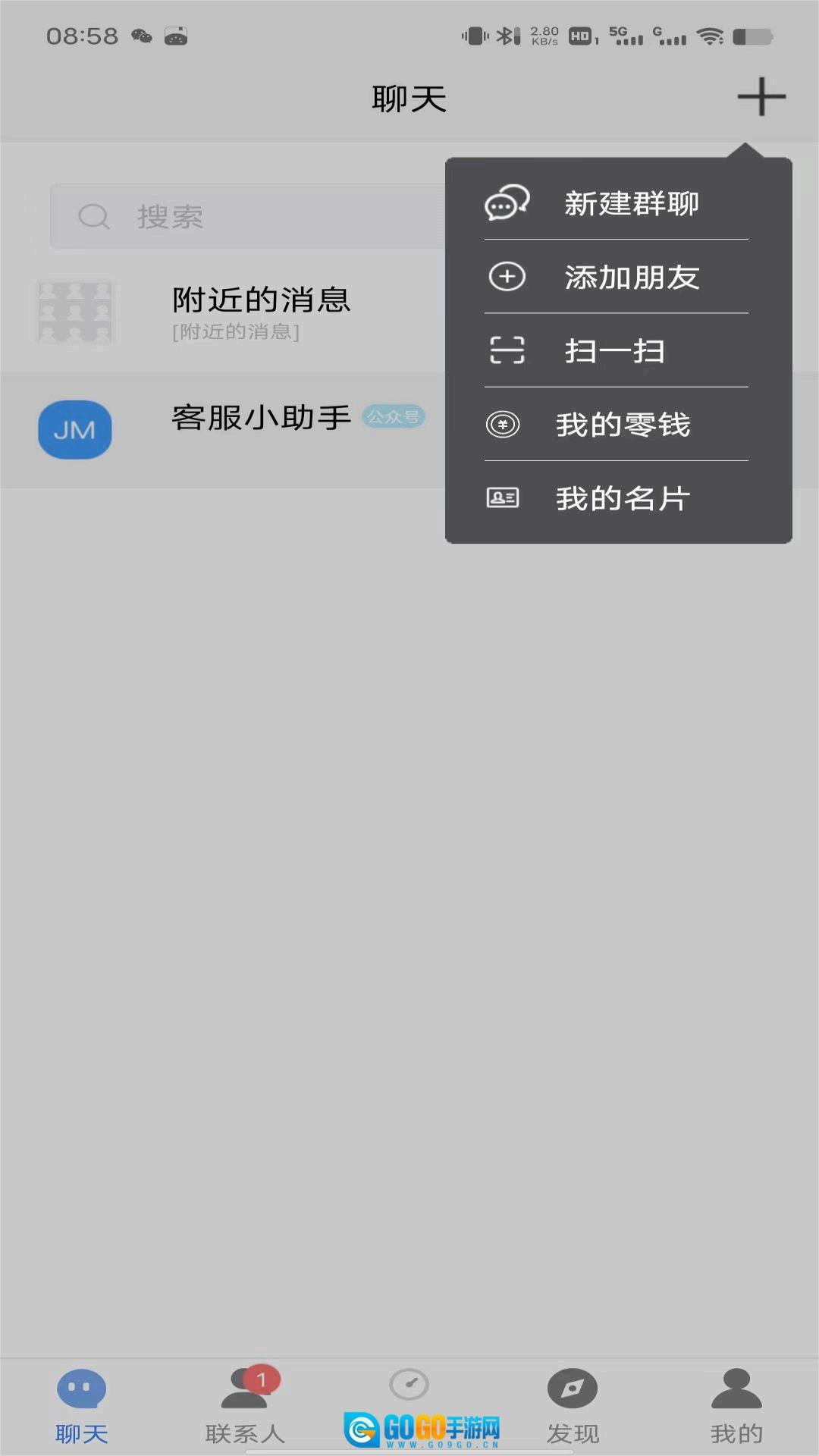Viewport: 819px width, 1456px height.
Task: Open the center clock-icon tab
Action: 409,1386
